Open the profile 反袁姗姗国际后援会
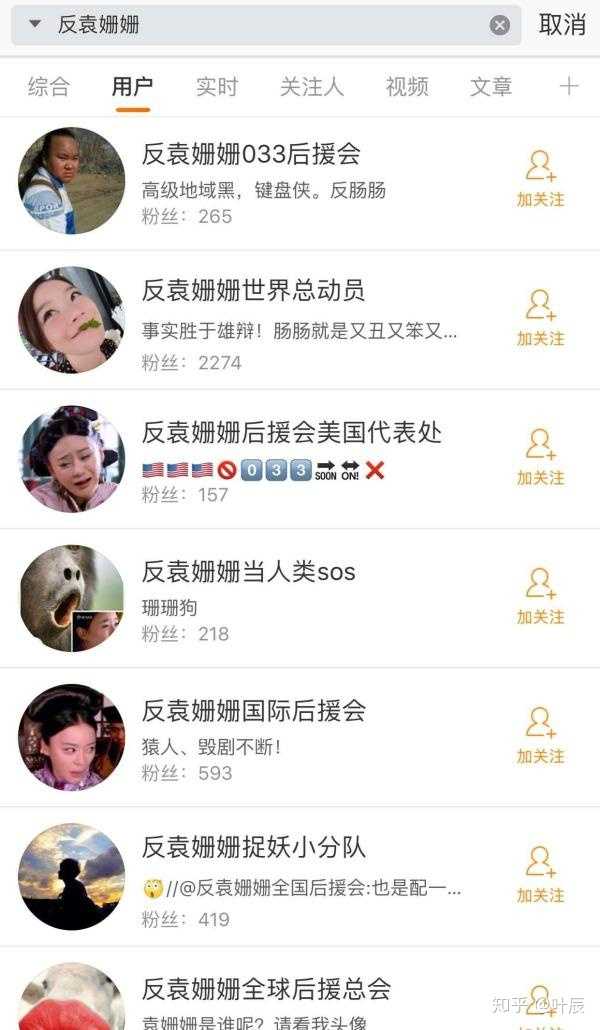This screenshot has width=600, height=1030. pyautogui.click(x=254, y=710)
